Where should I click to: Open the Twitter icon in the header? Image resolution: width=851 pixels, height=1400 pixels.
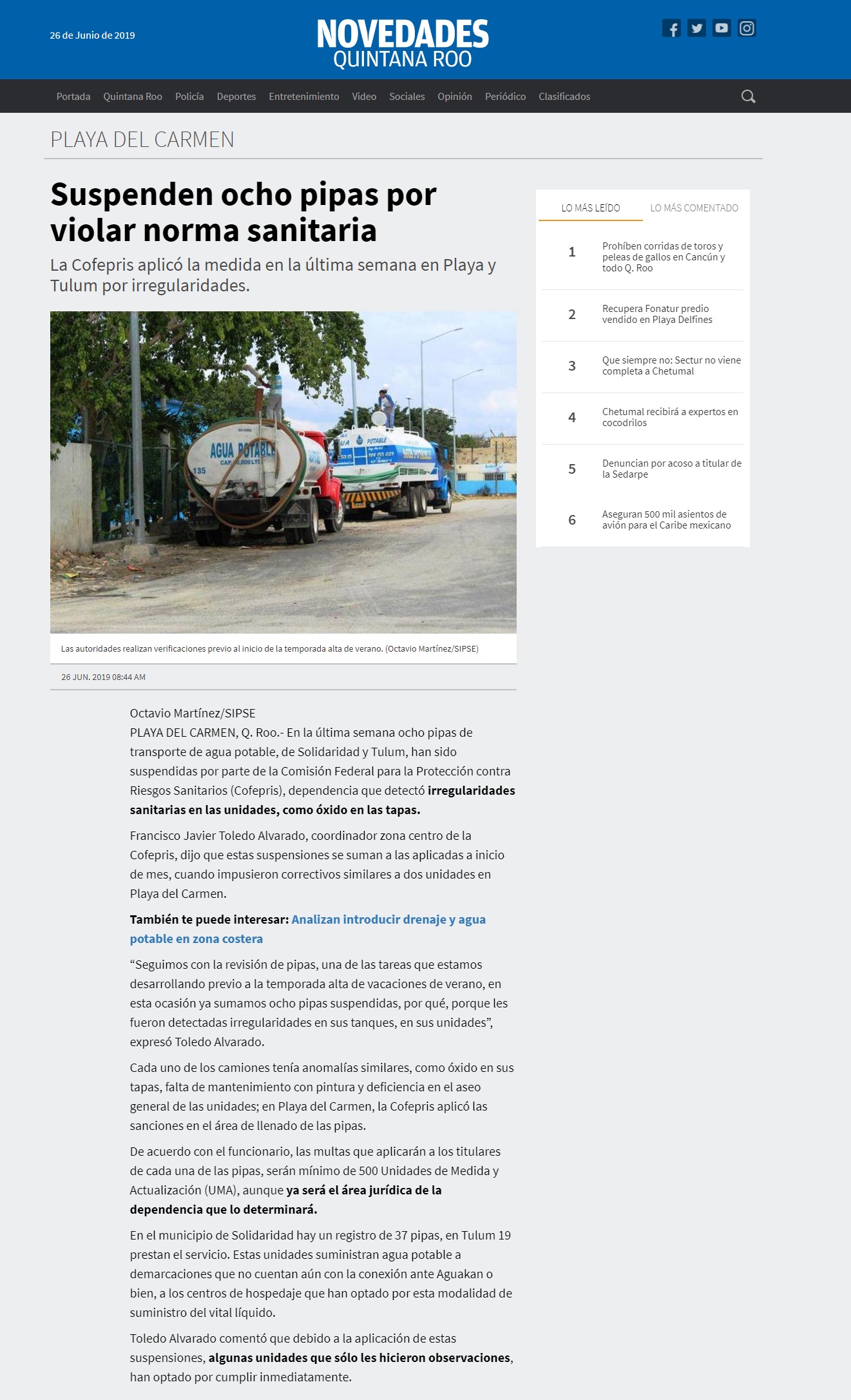click(696, 28)
